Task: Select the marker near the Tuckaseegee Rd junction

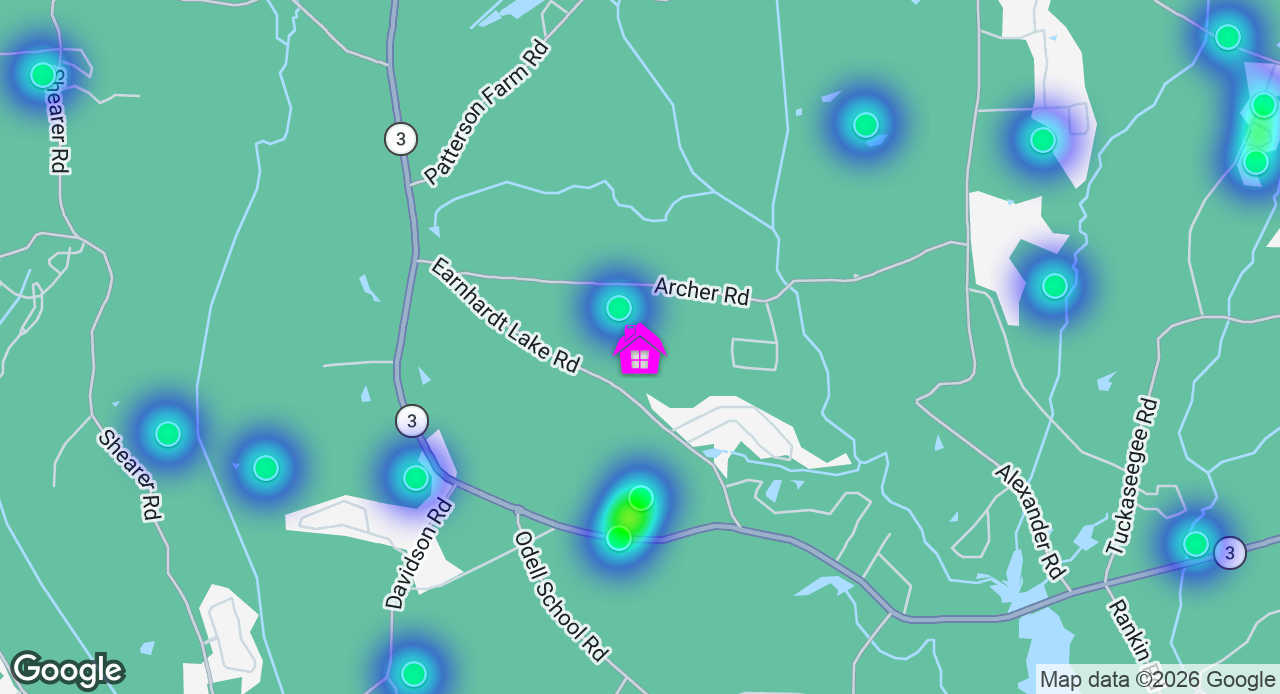Action: pos(1196,544)
